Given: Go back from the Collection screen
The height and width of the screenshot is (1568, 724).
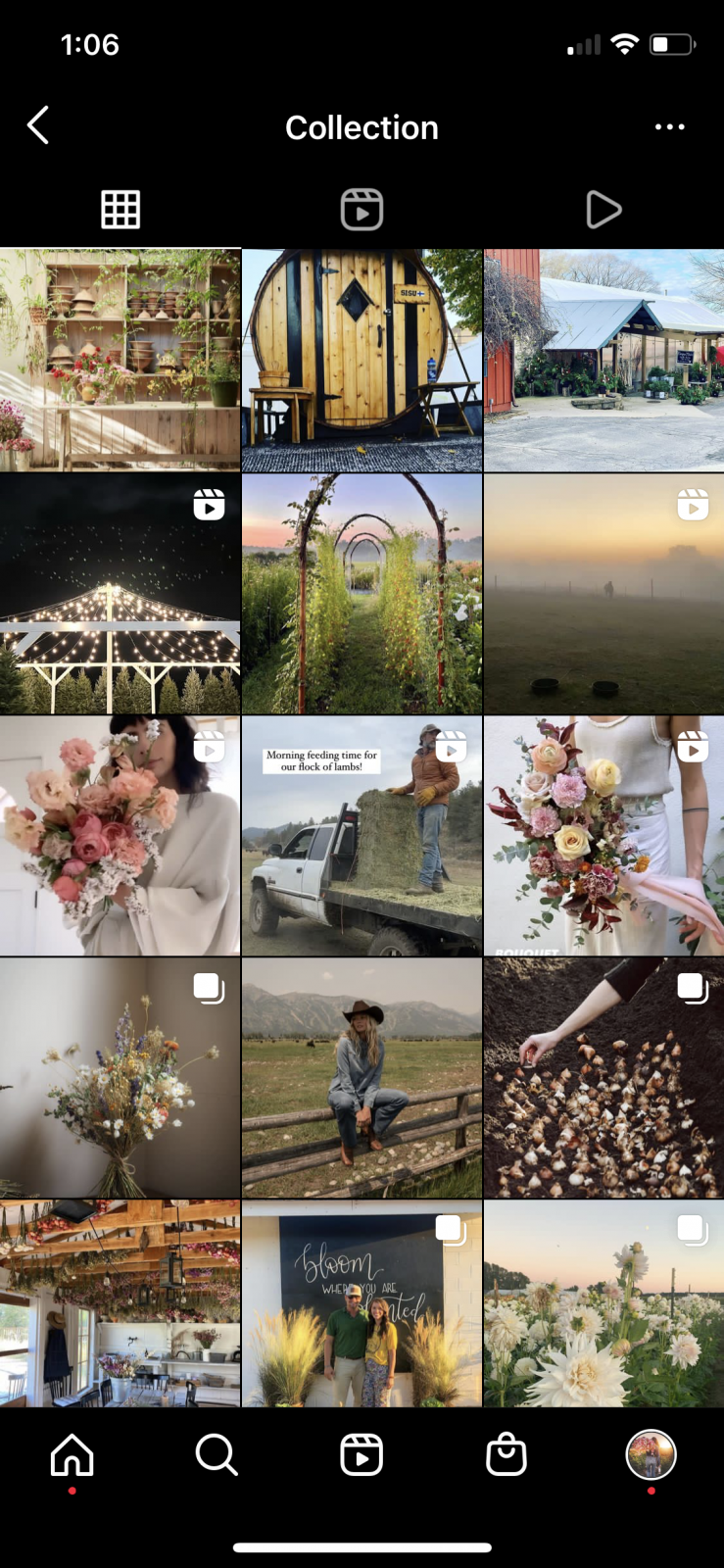Looking at the screenshot, I should 38,126.
